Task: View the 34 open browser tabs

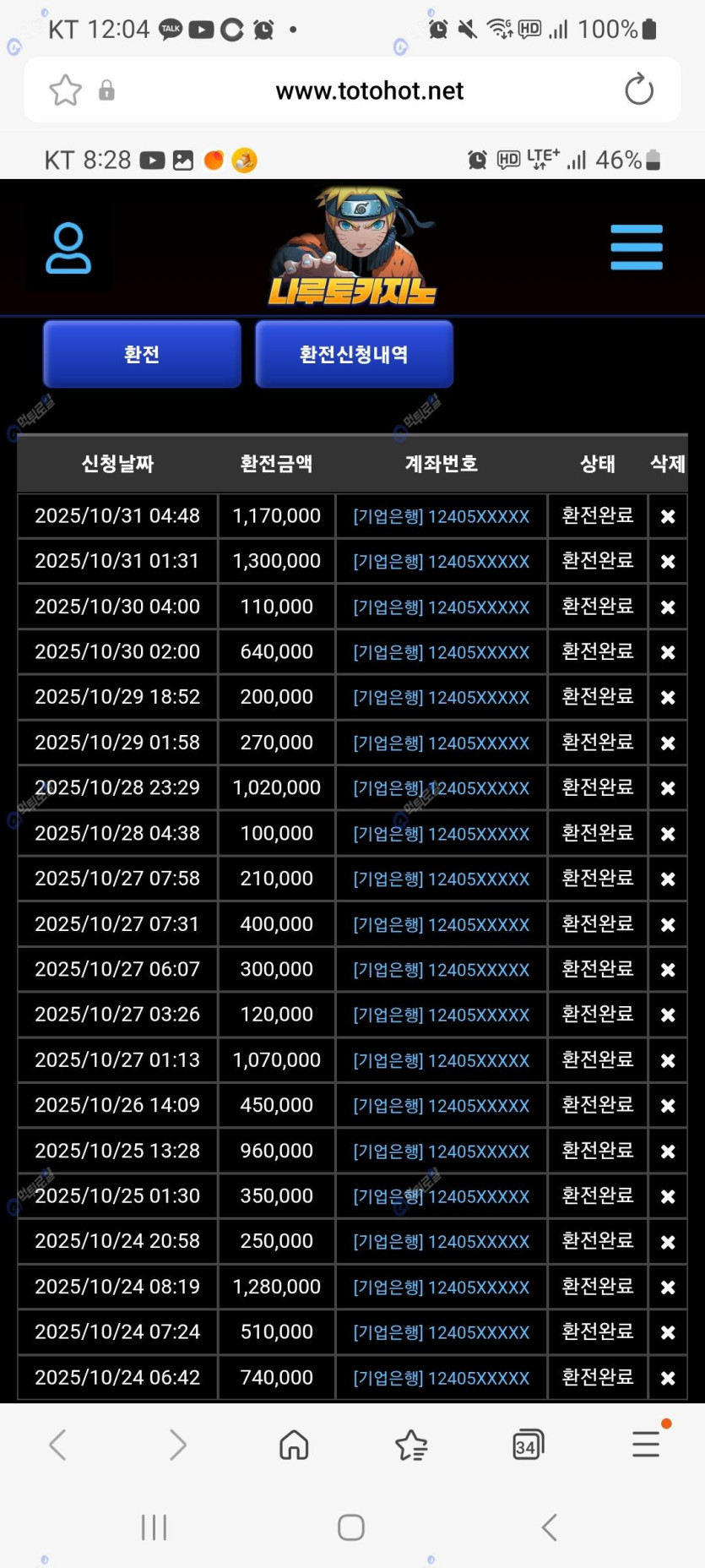Action: (528, 1445)
